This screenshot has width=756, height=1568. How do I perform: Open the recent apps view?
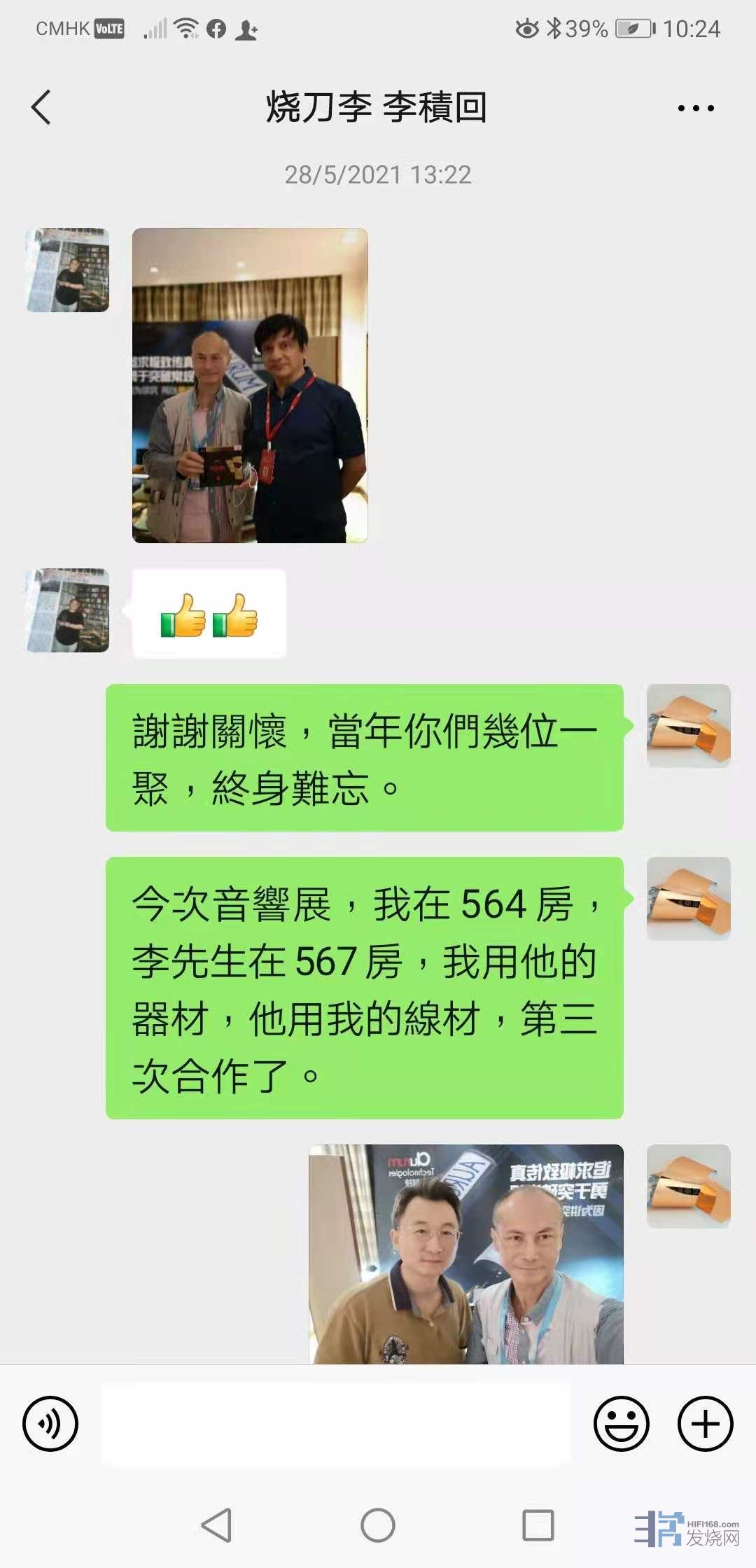[x=538, y=1525]
